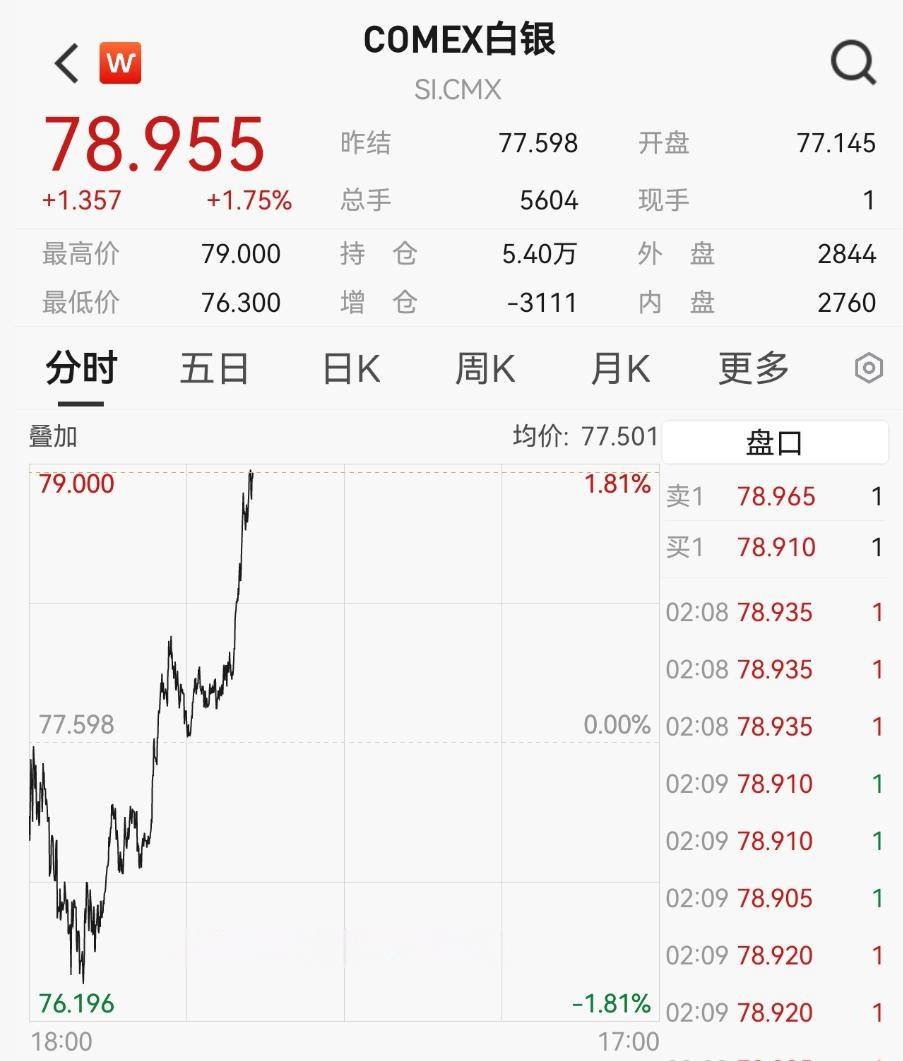
Task: Switch to the 五日 chart tab
Action: point(214,369)
